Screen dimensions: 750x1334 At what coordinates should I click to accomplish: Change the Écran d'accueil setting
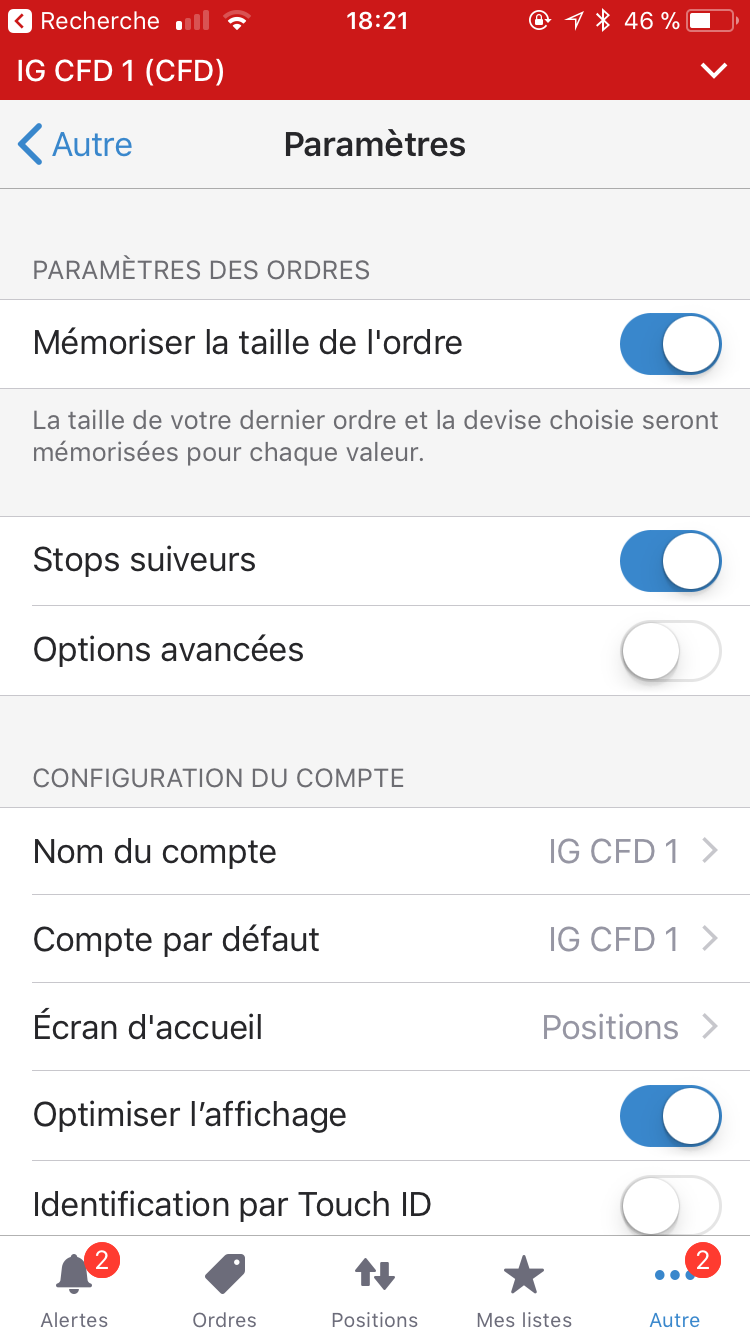(x=375, y=1028)
